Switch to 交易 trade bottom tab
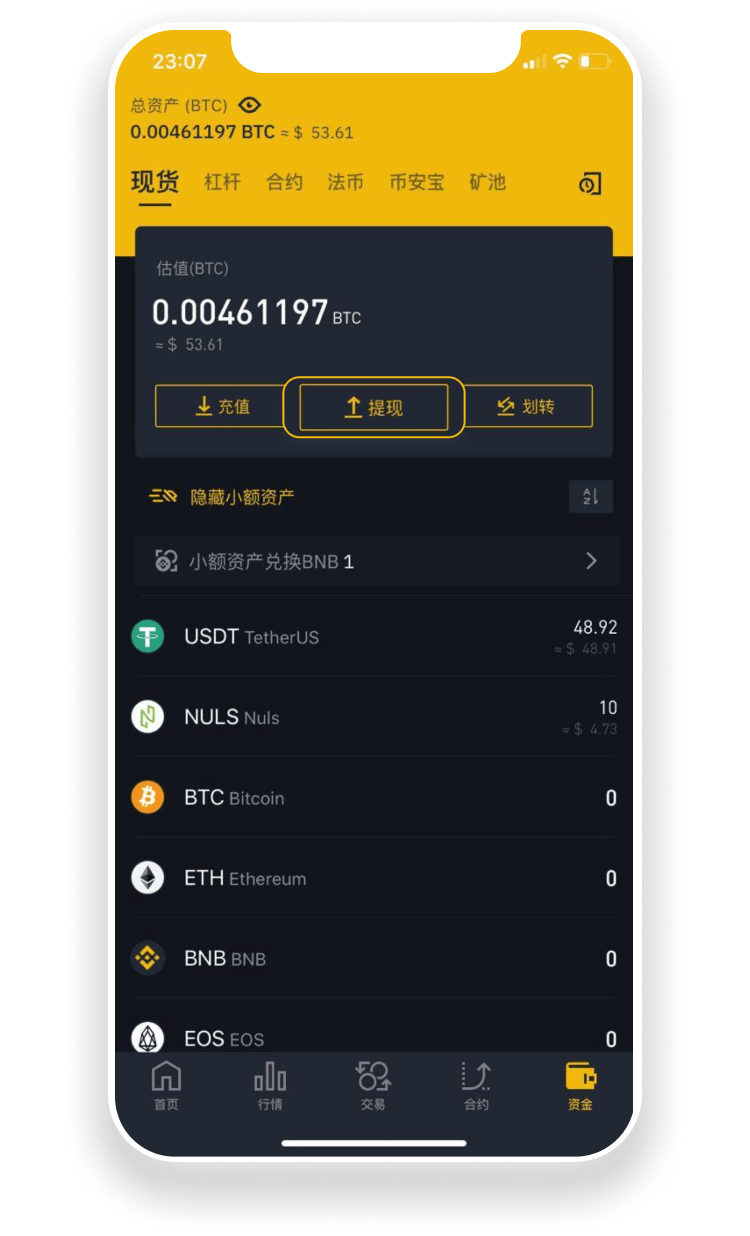Viewport: 750px width, 1236px height. click(x=373, y=1086)
